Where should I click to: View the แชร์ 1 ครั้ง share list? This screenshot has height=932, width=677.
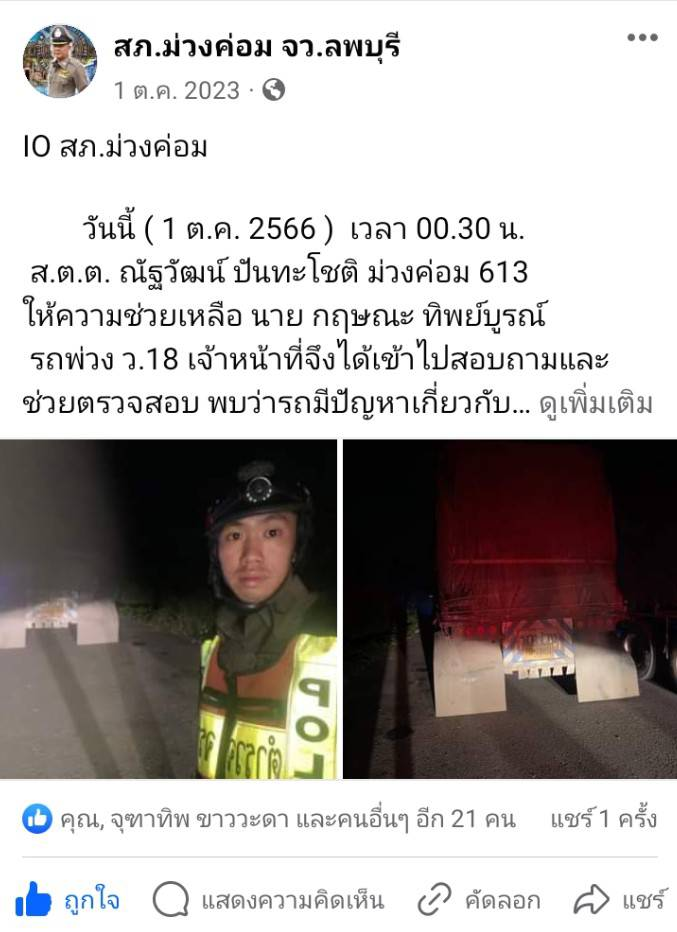[x=603, y=820]
